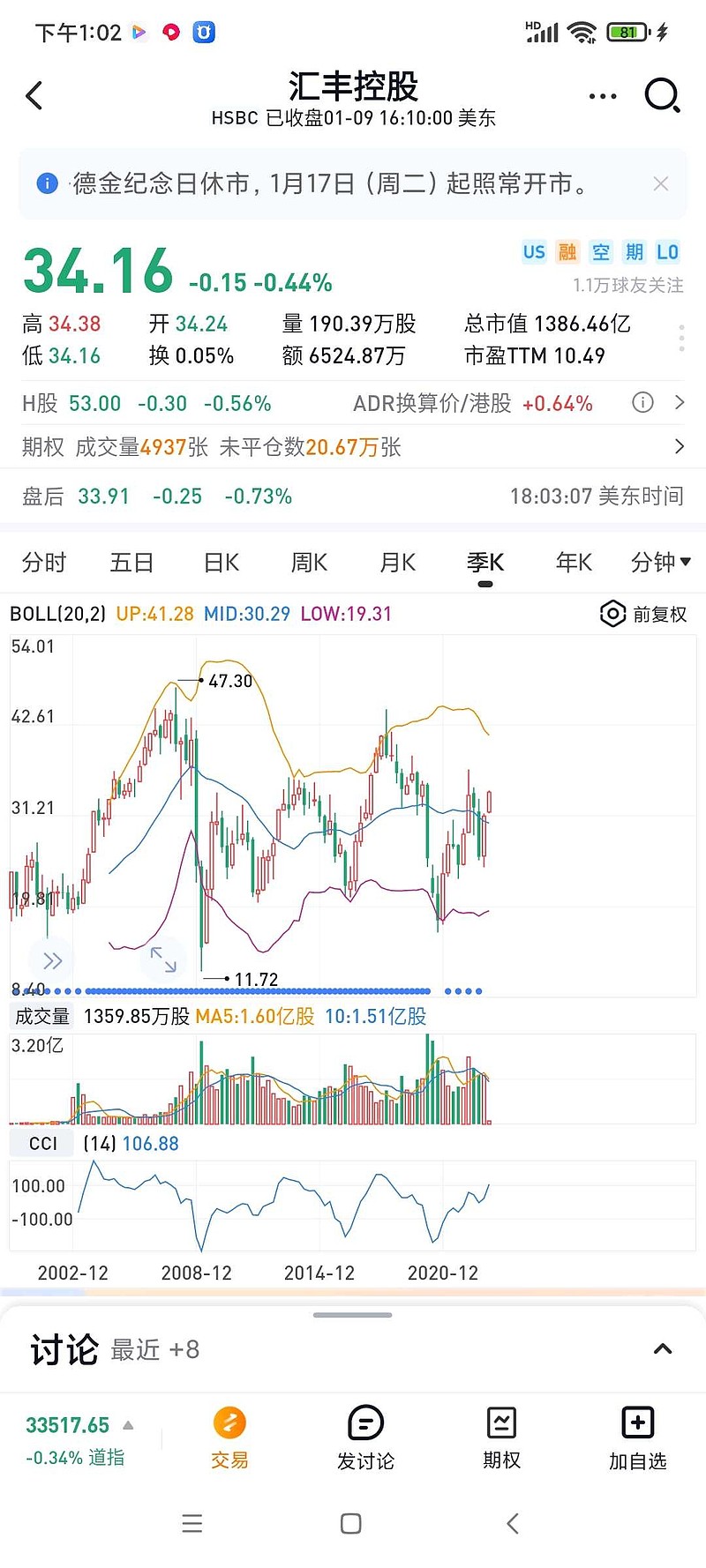Toggle the 空 short-selling badge
This screenshot has width=706, height=1568.
[x=601, y=252]
